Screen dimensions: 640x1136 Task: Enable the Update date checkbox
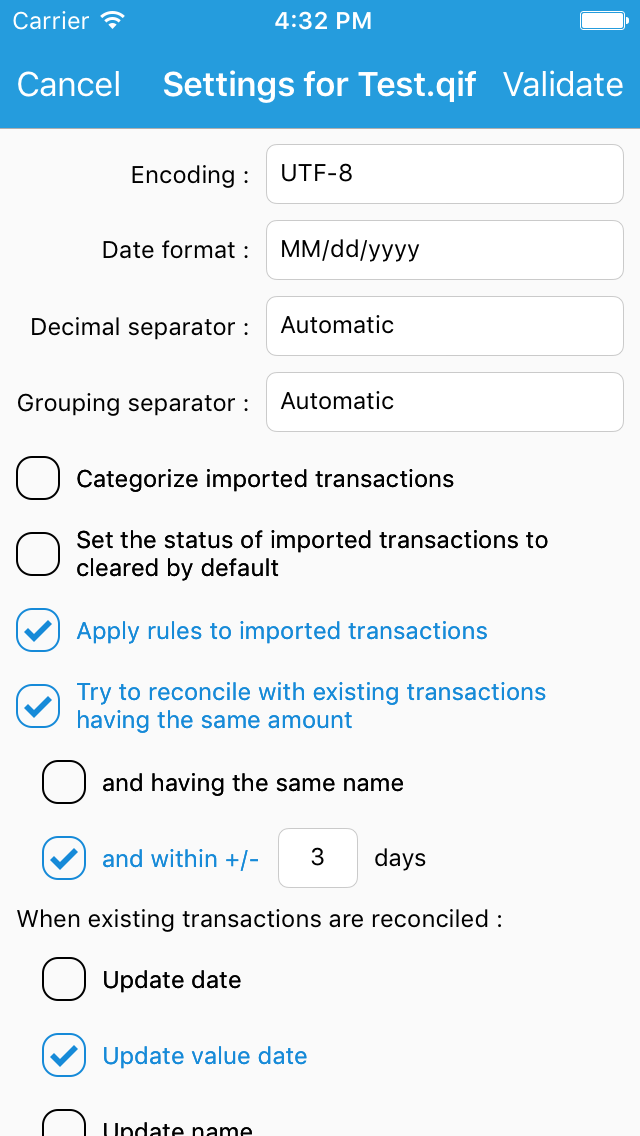tap(64, 980)
